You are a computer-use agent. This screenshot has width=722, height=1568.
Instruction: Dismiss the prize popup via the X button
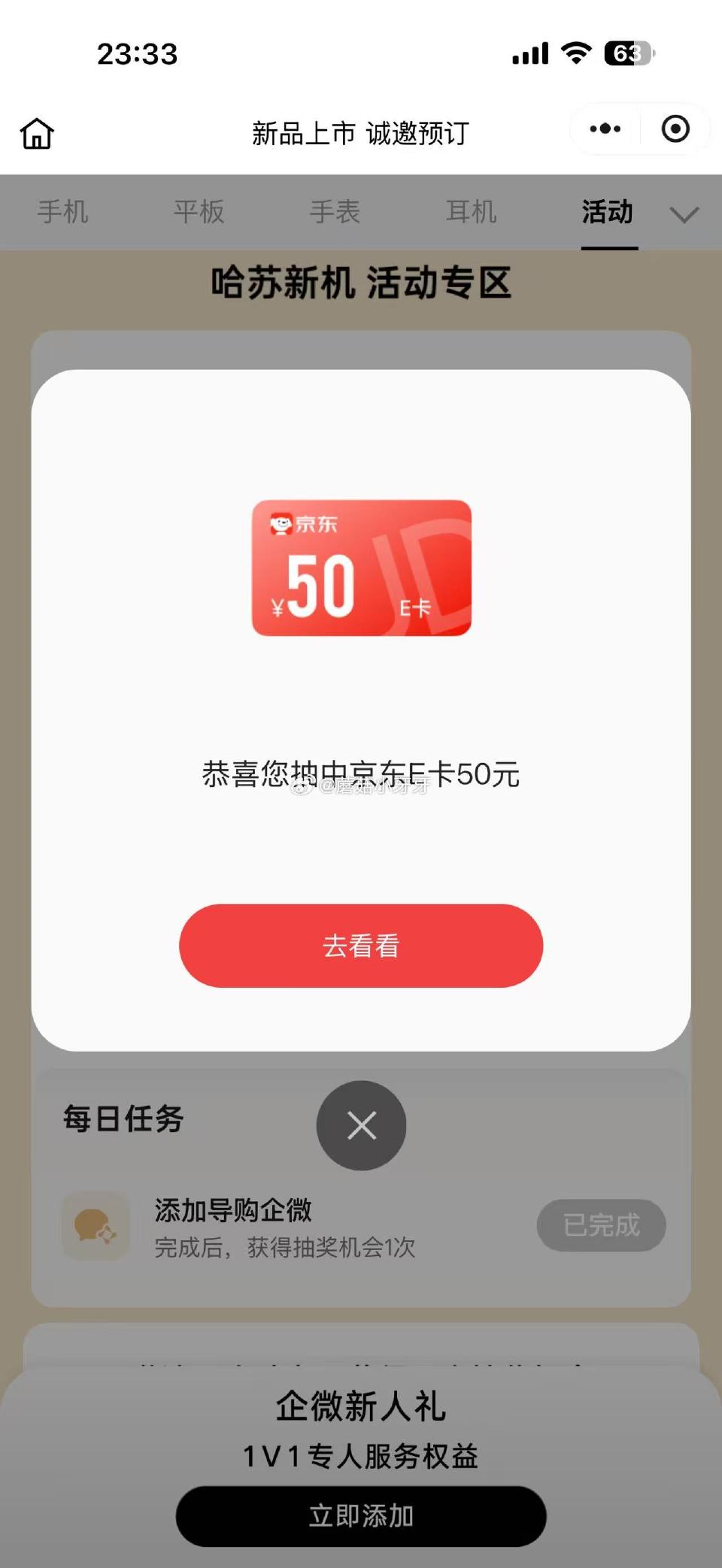[361, 1125]
